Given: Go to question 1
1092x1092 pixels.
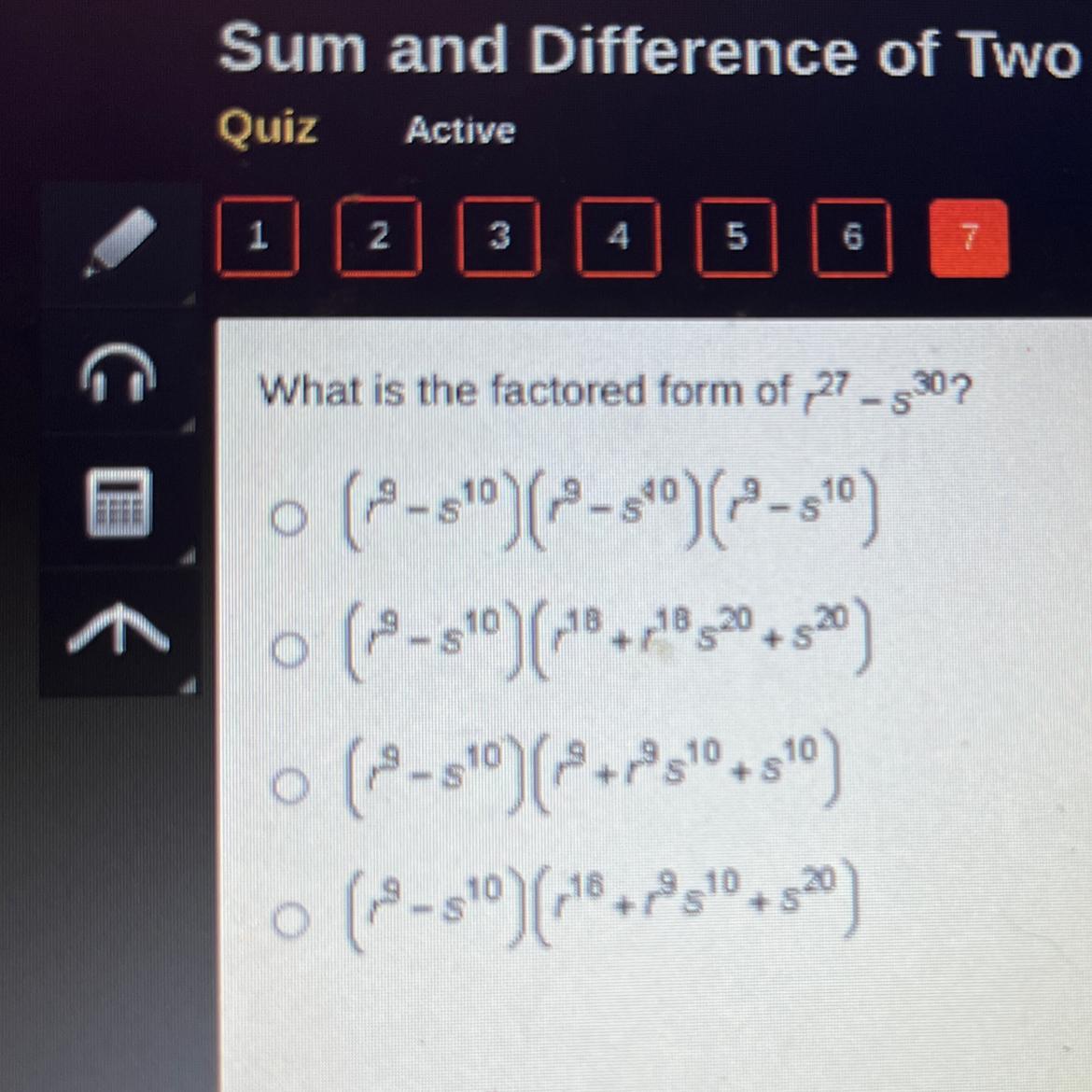Looking at the screenshot, I should 258,237.
